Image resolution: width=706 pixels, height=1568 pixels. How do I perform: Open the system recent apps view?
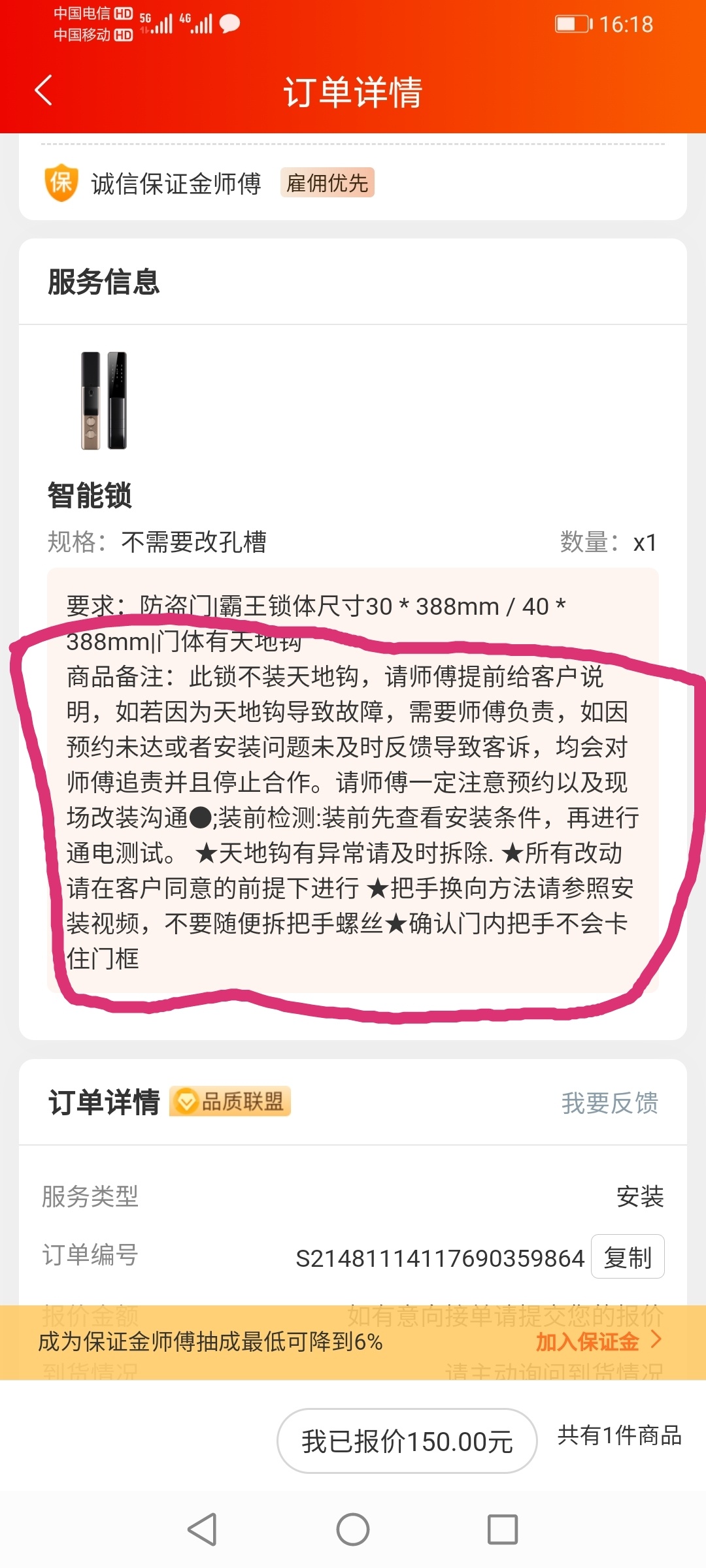point(502,1529)
